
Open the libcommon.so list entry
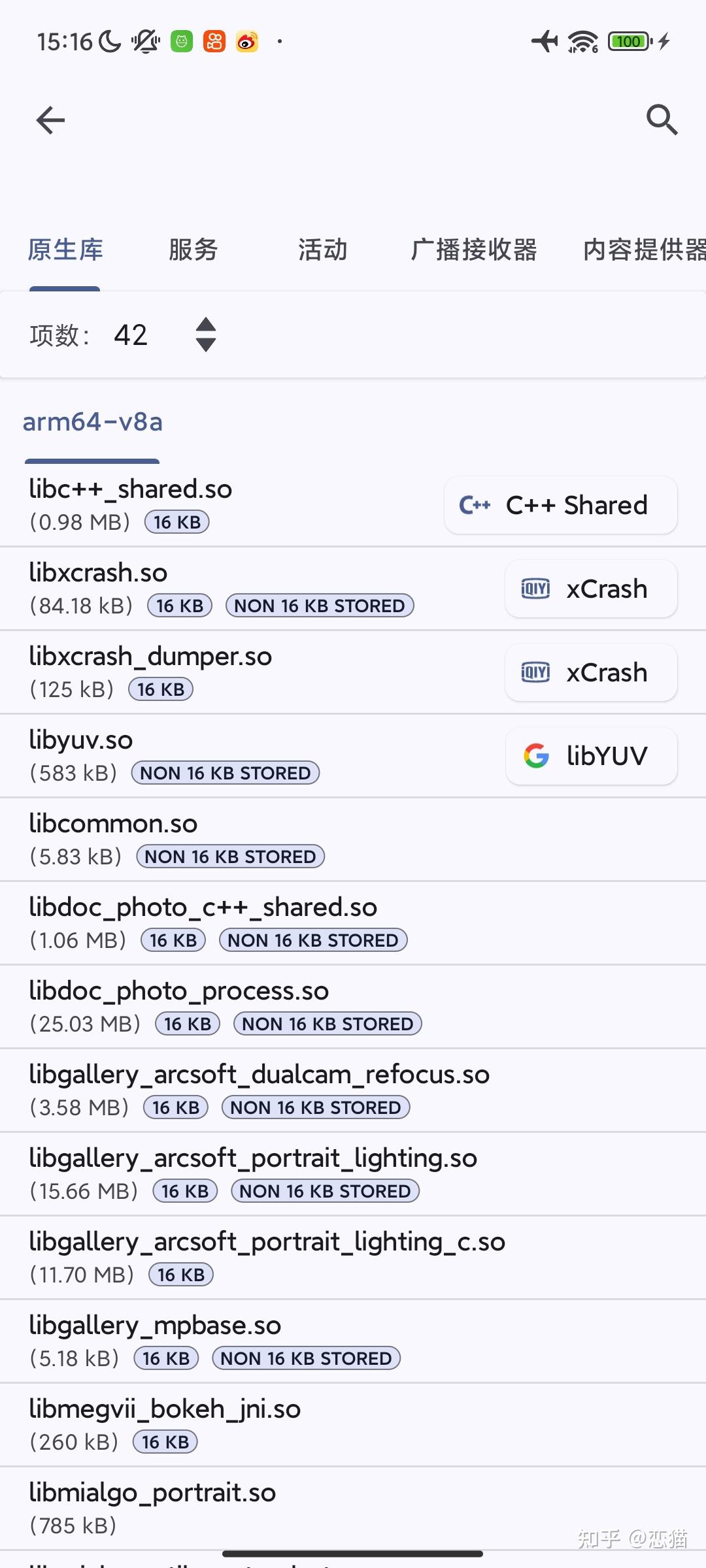[261, 838]
